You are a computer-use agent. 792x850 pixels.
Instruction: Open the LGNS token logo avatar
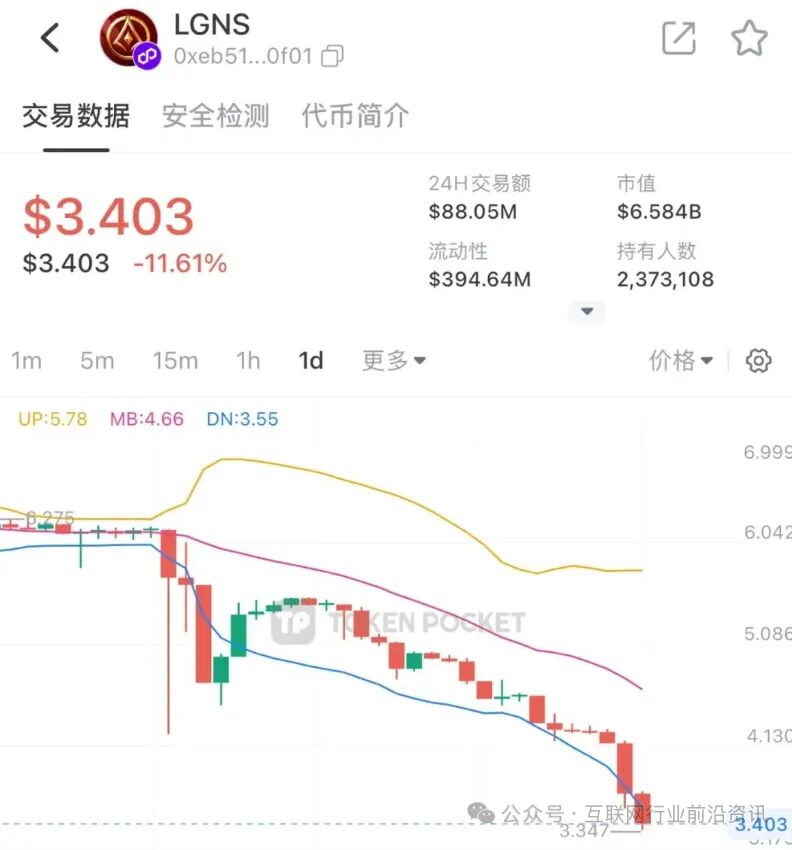[128, 38]
